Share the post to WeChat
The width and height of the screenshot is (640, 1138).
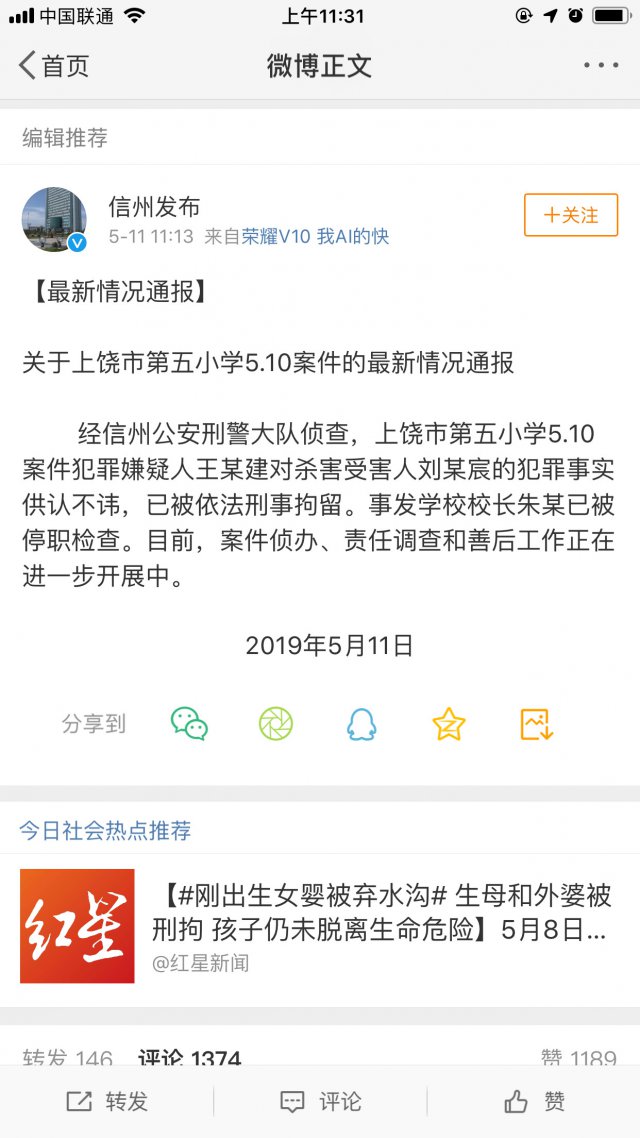[189, 723]
